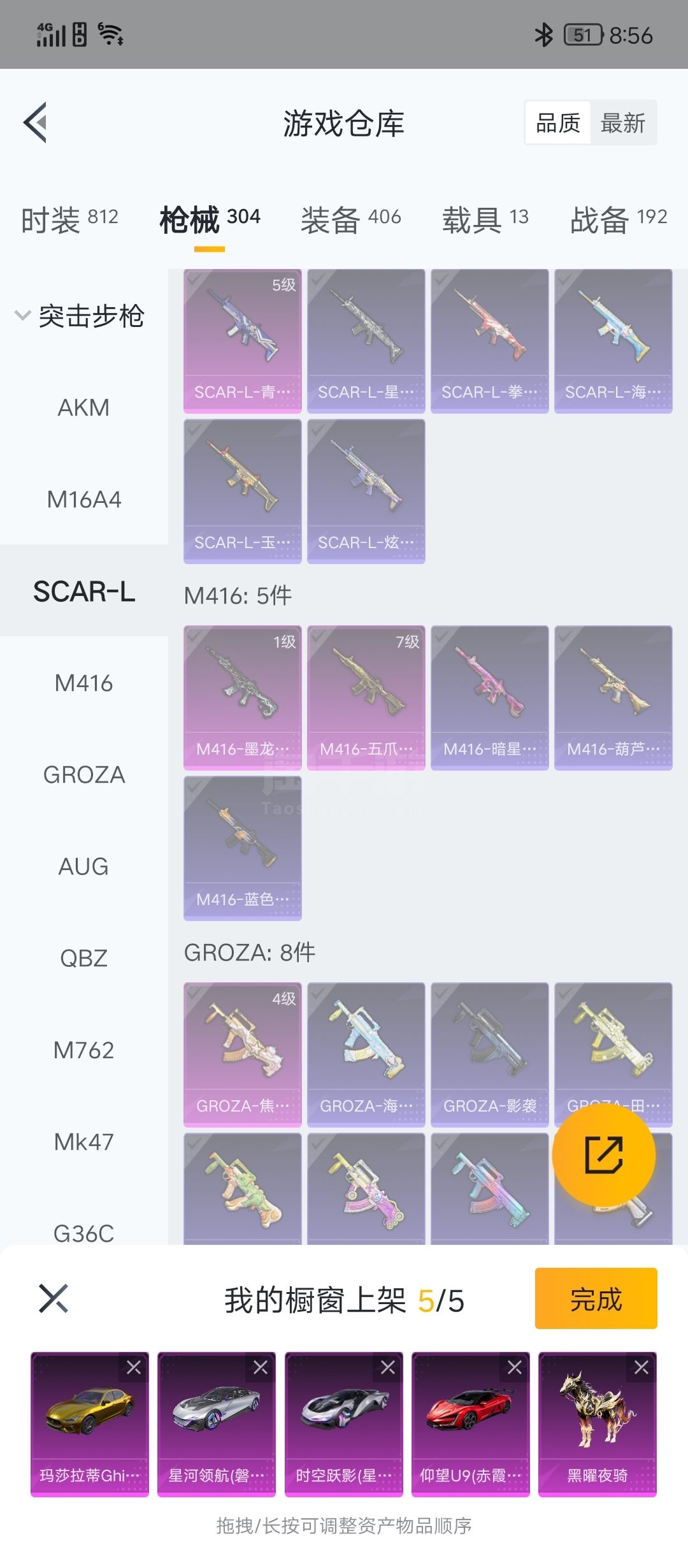Collapse the 突击步枪 category
688x1568 pixels.
pyautogui.click(x=80, y=316)
